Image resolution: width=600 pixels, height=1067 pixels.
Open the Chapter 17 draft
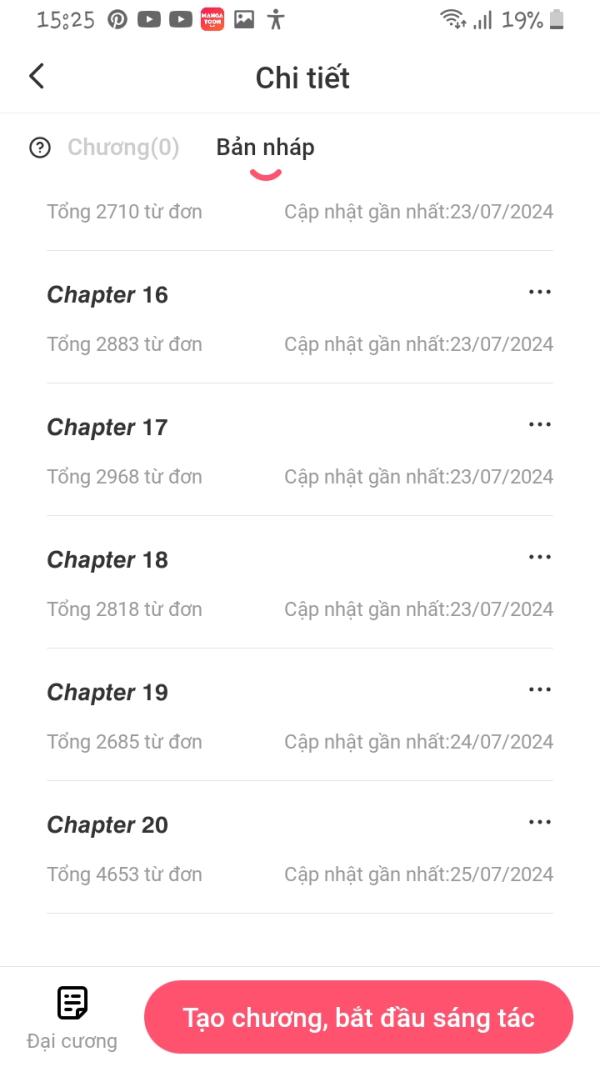tap(108, 428)
